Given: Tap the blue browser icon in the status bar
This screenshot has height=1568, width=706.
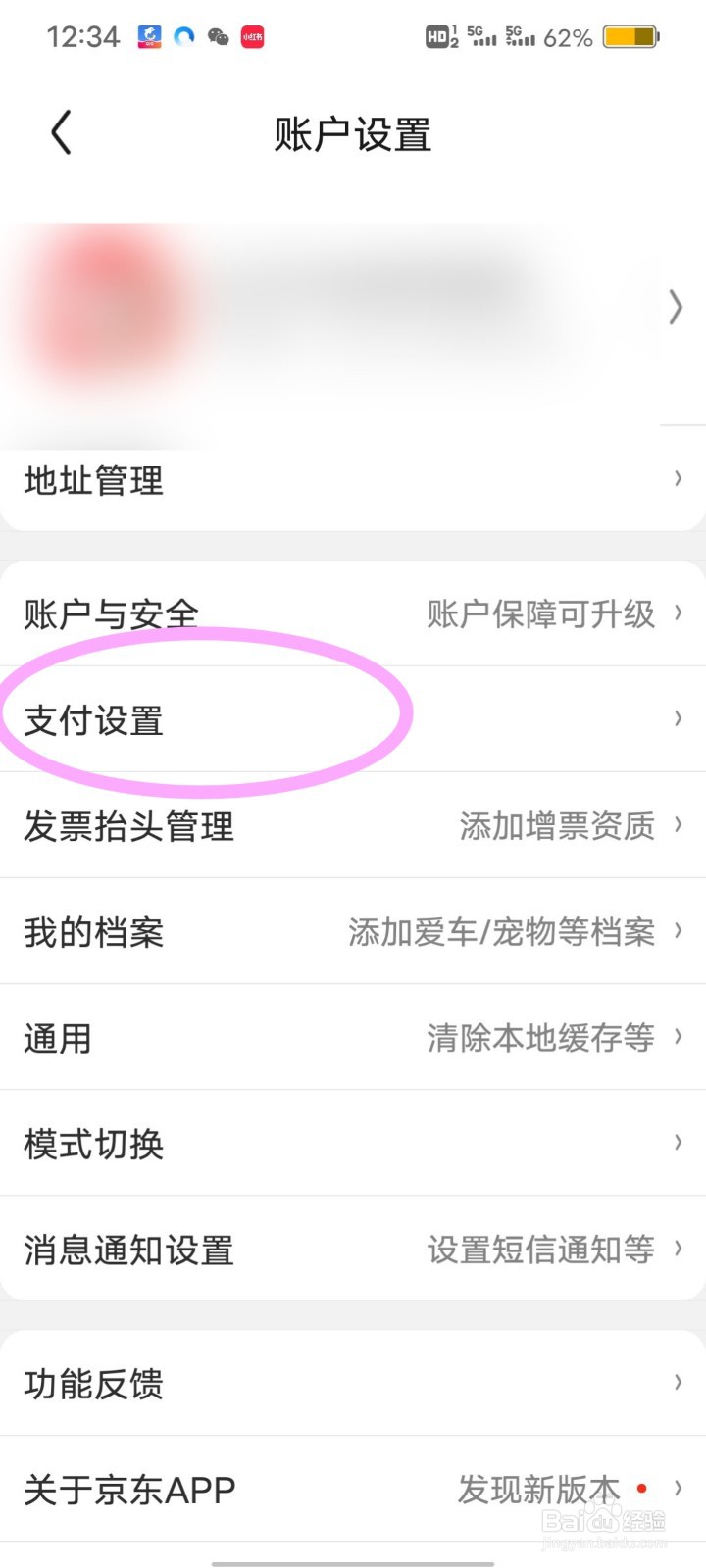Looking at the screenshot, I should coord(185,36).
